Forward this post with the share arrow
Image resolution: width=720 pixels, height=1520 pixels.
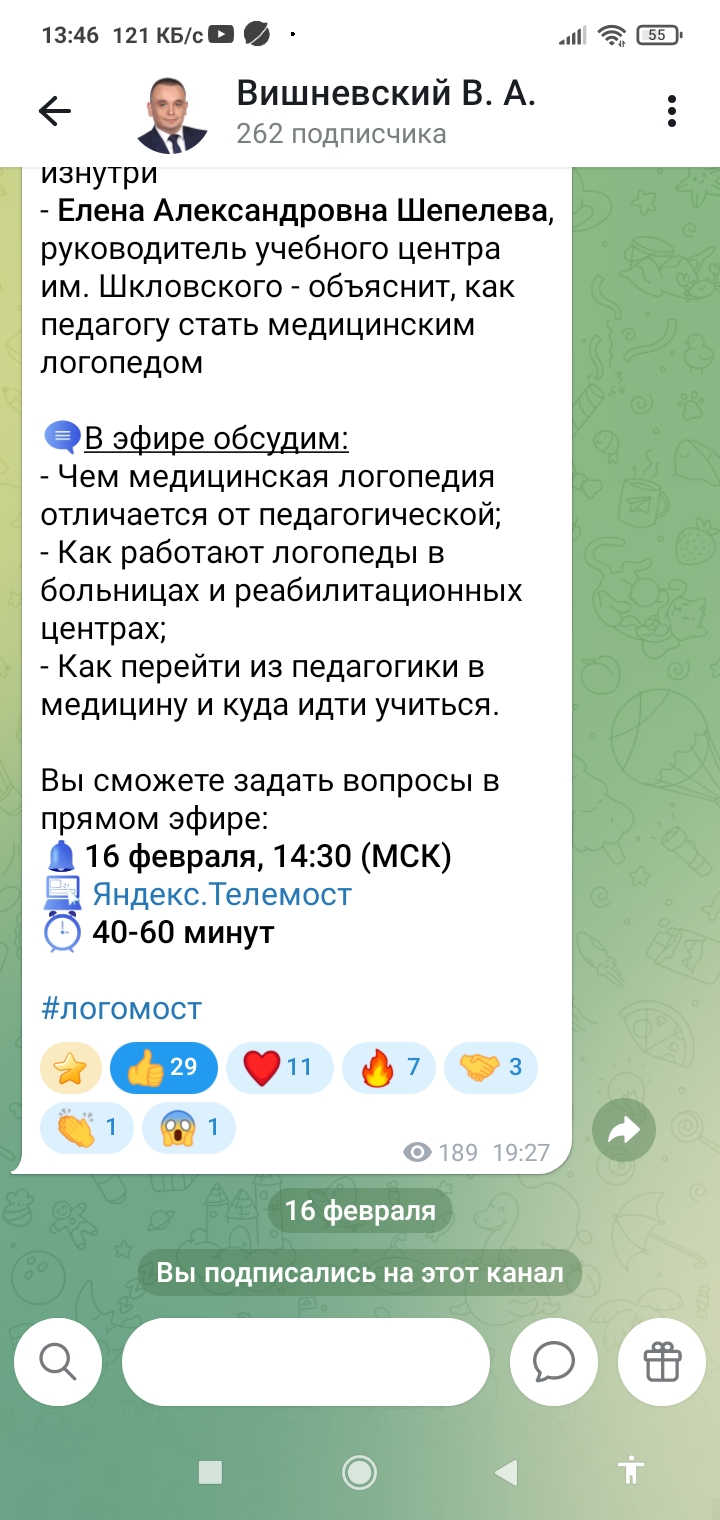point(623,1131)
